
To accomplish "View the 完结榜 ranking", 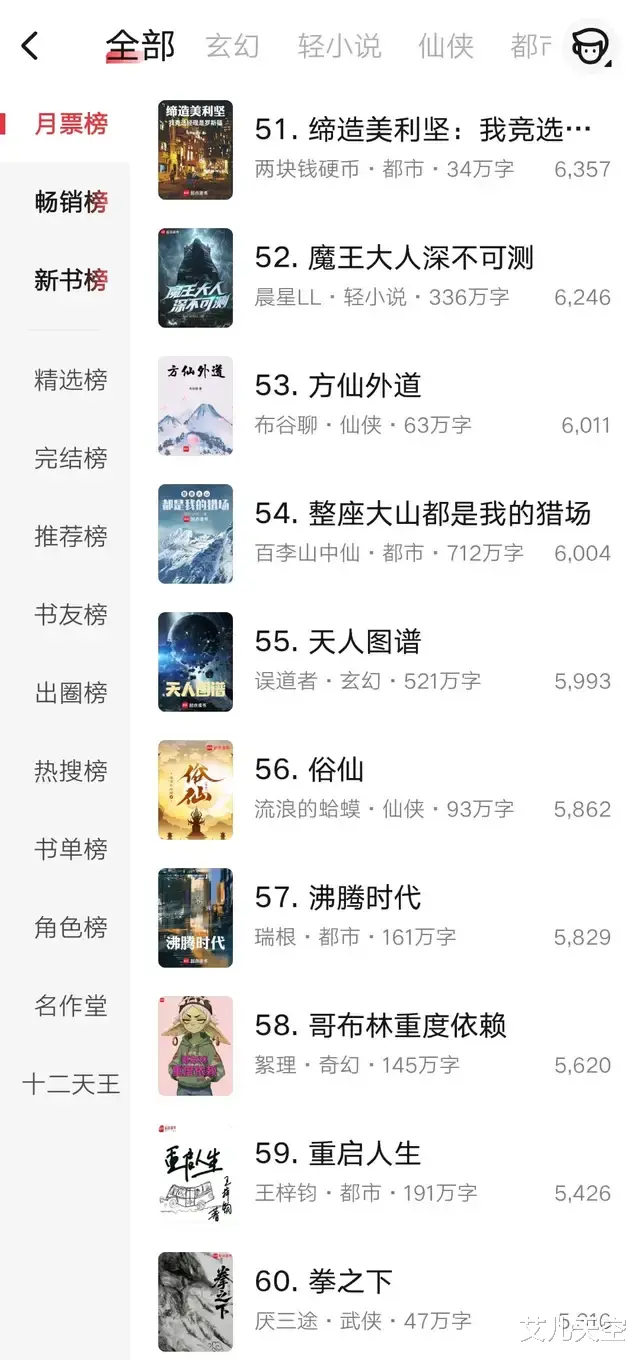I will (70, 458).
